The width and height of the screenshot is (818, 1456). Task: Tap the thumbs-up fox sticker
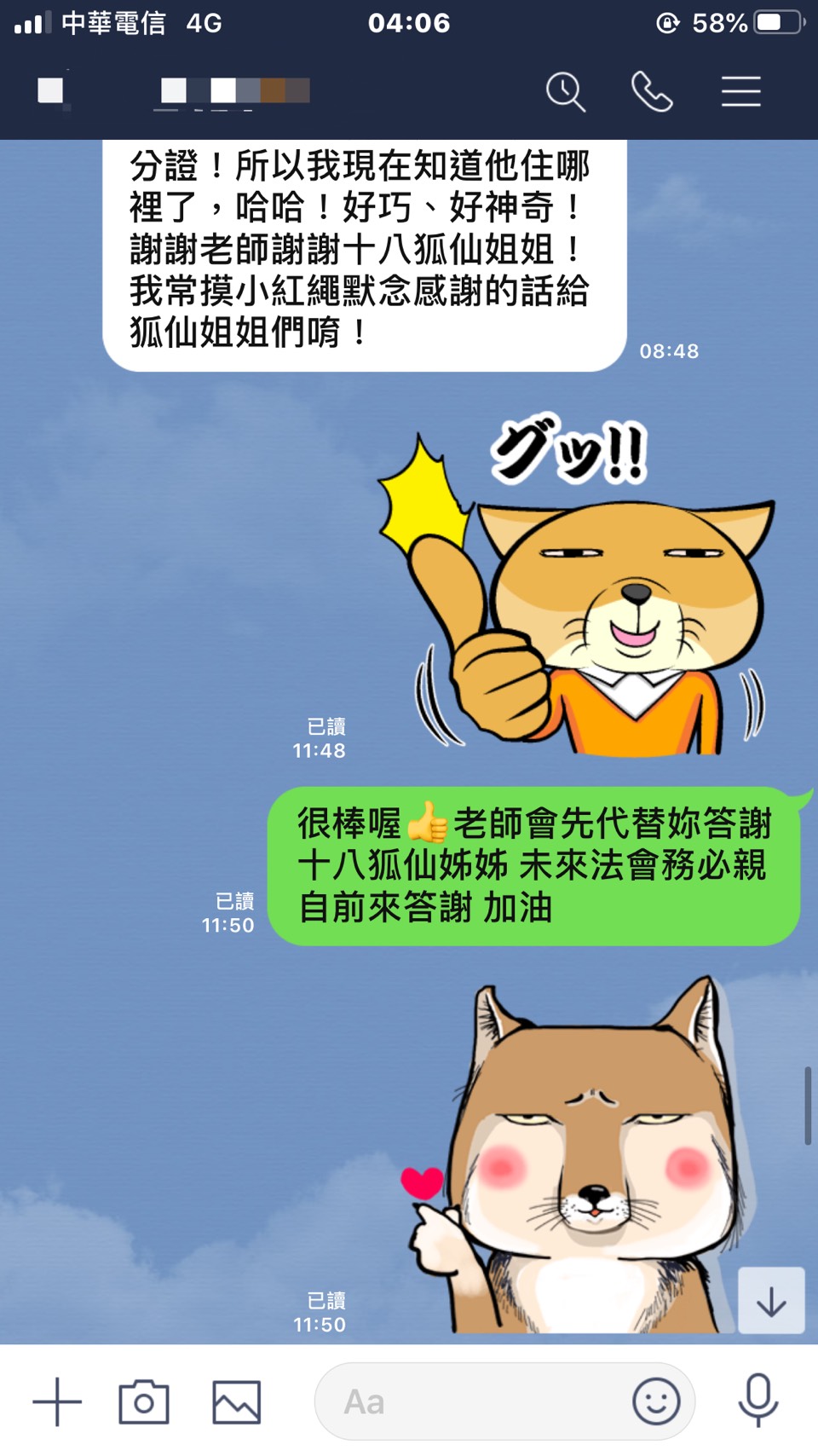[579, 588]
